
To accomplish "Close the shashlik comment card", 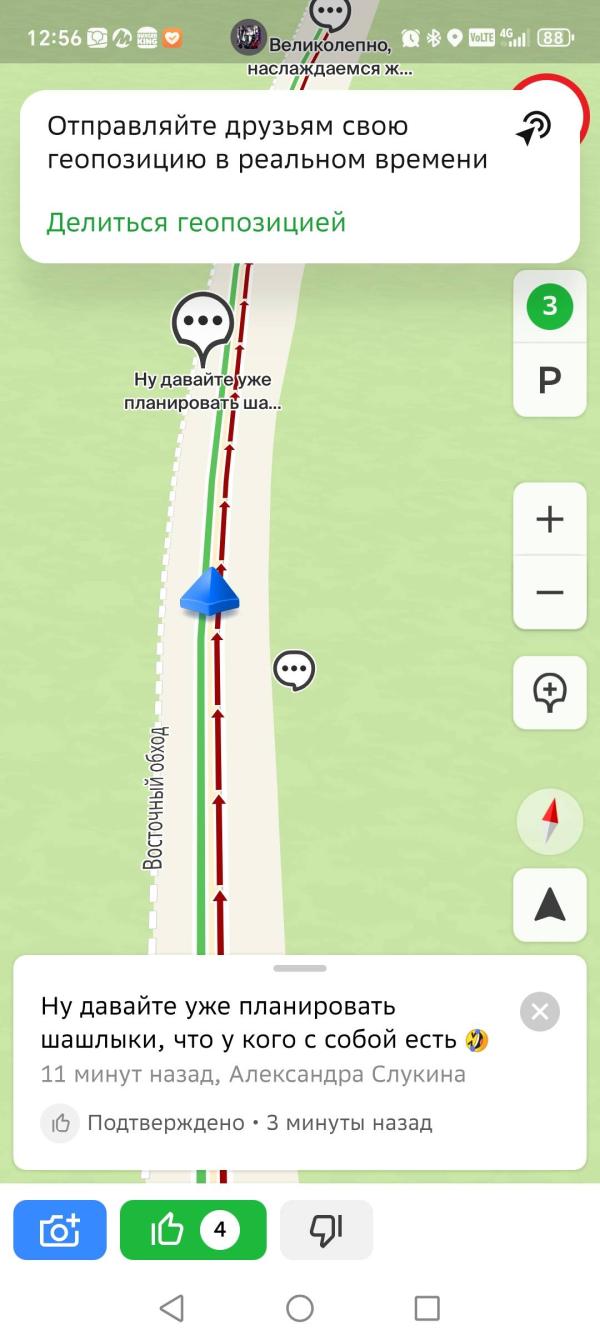I will pyautogui.click(x=540, y=1012).
